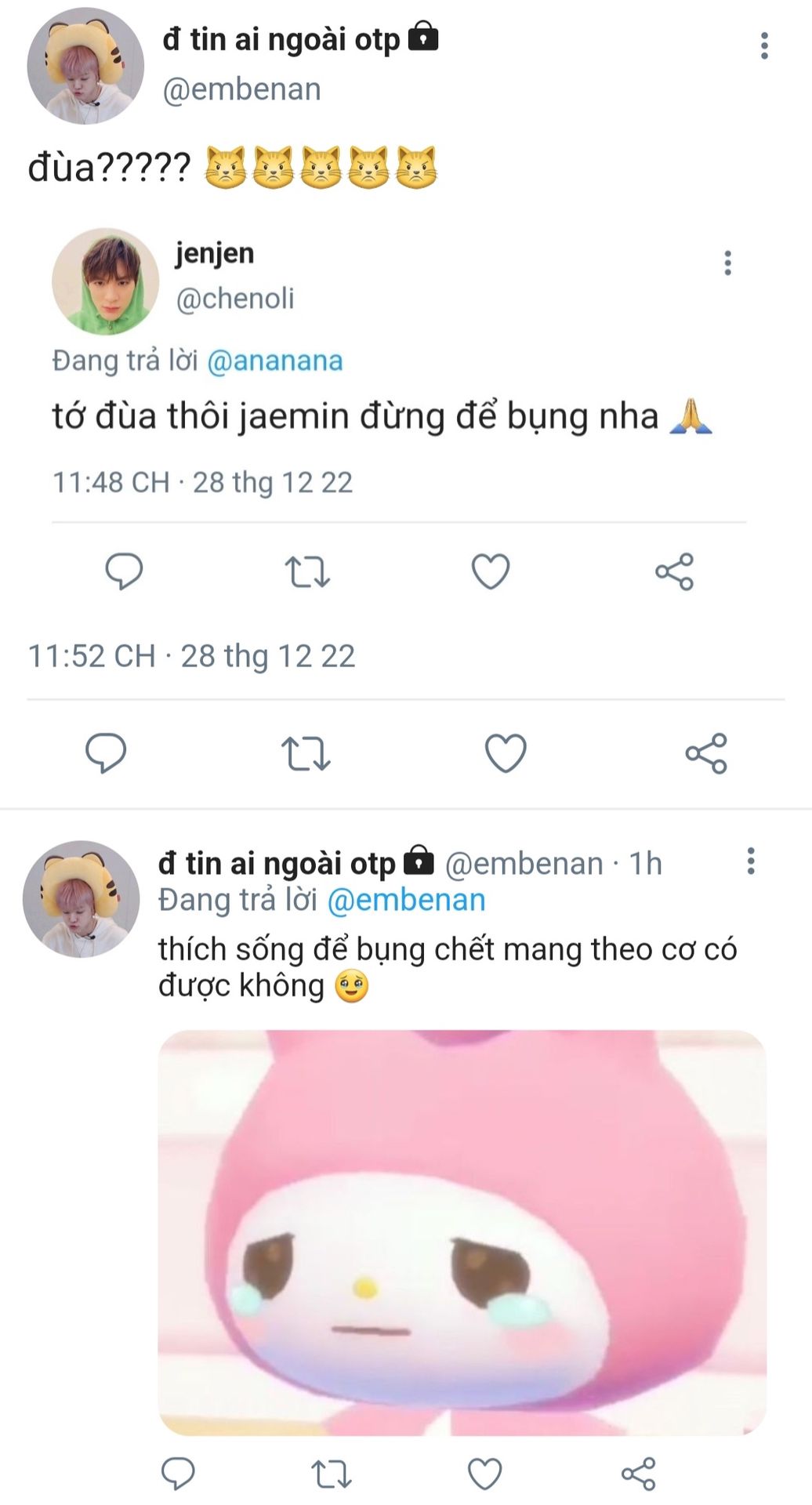The width and height of the screenshot is (812, 1505).
Task: Like the thích sống để bụng tweet
Action: pos(484,1474)
